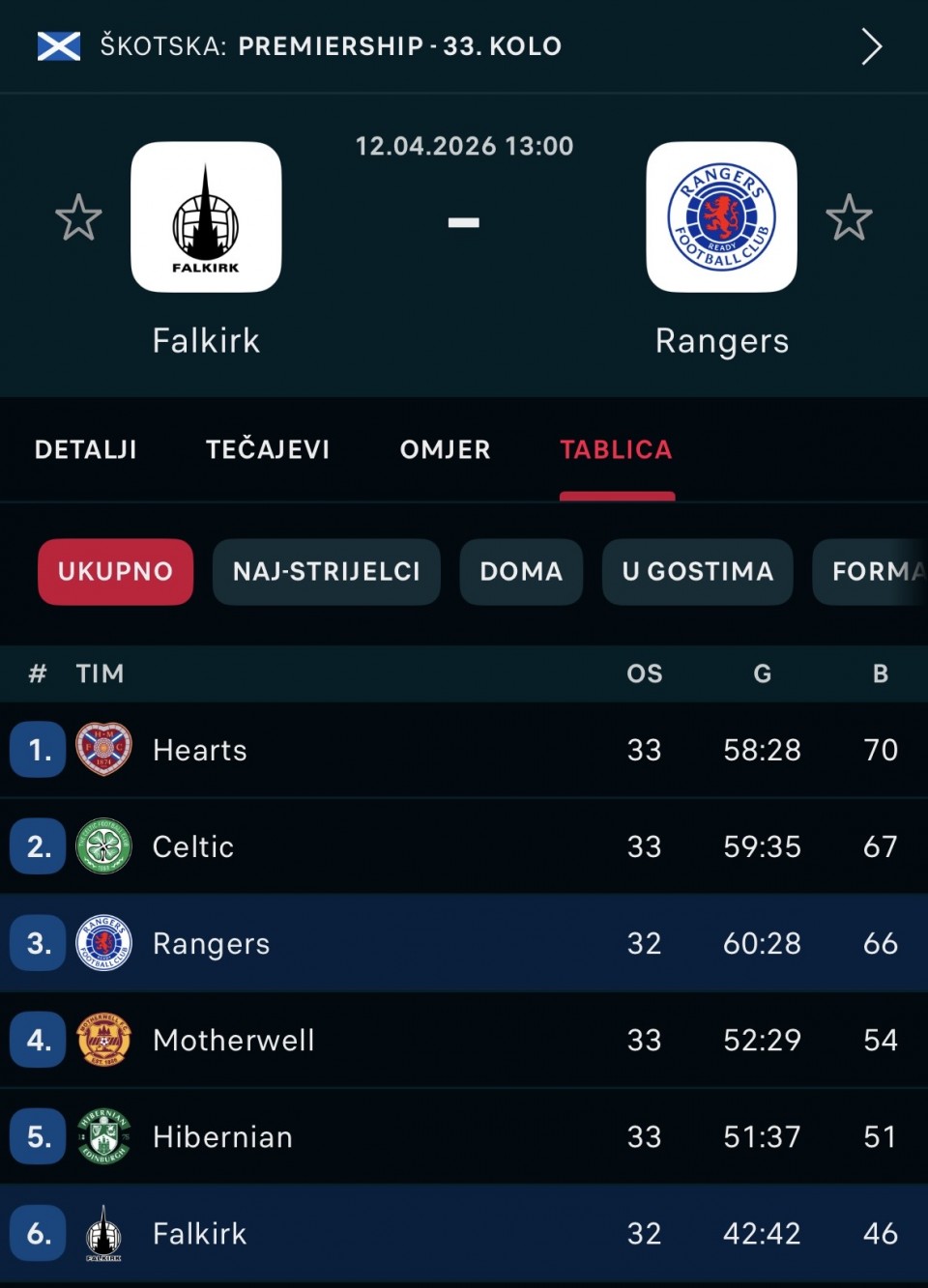The image size is (928, 1288).
Task: Open the Rangers team logo
Action: pos(721,217)
